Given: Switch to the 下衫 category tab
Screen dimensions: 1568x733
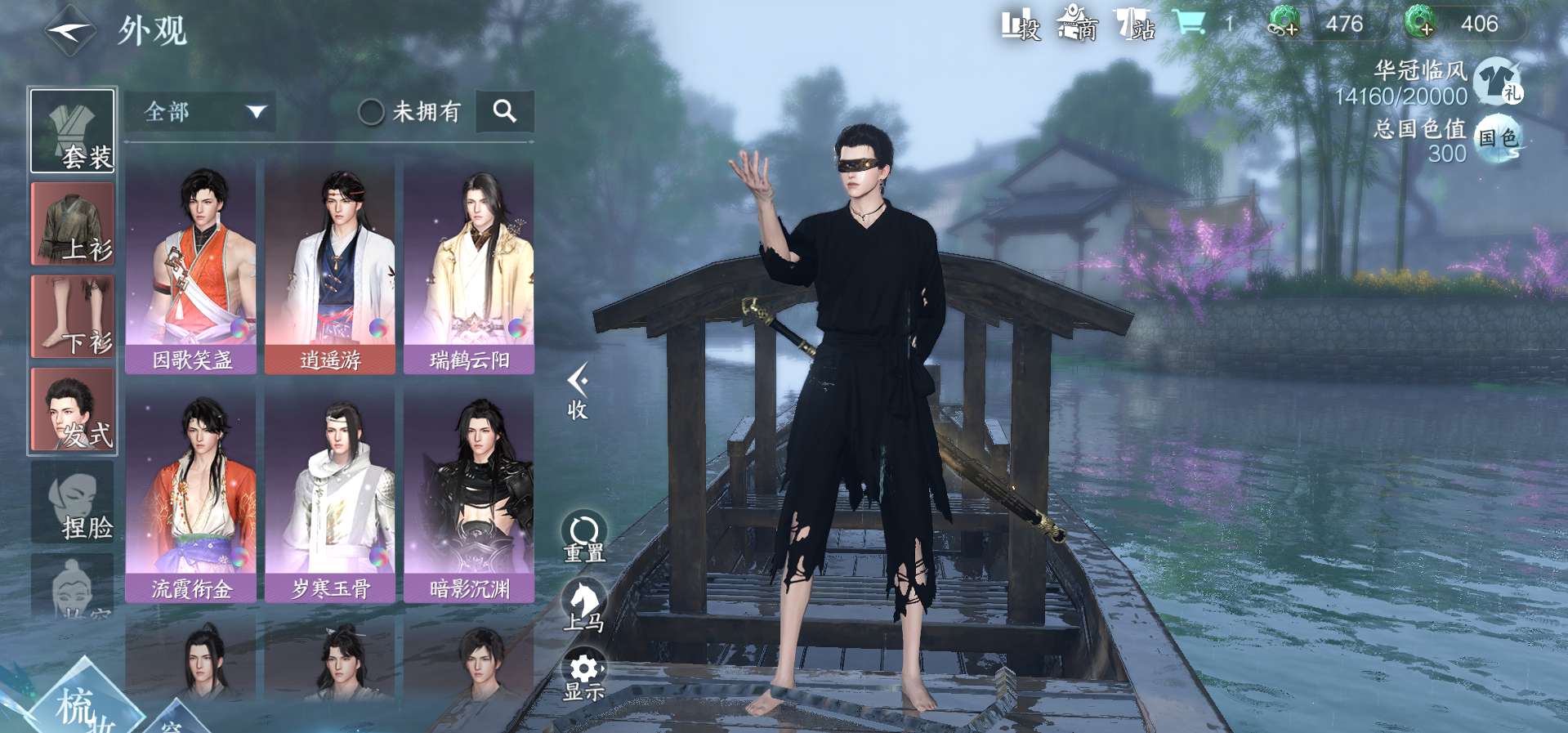Looking at the screenshot, I should tap(73, 317).
